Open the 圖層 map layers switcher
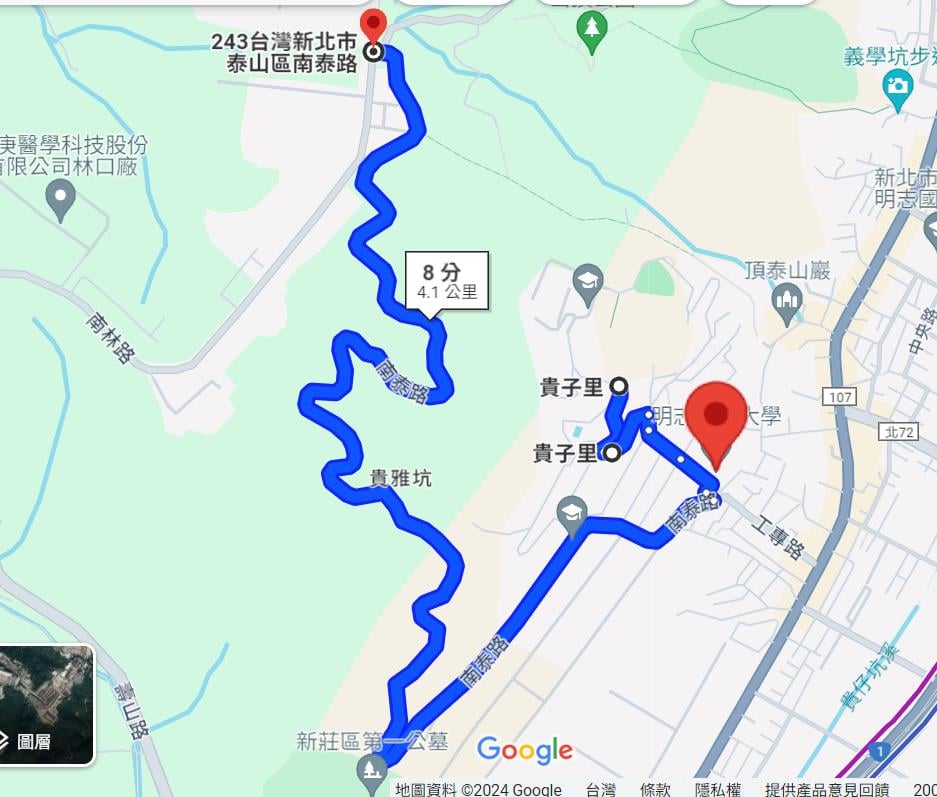Image resolution: width=937 pixels, height=797 pixels. coord(46,704)
